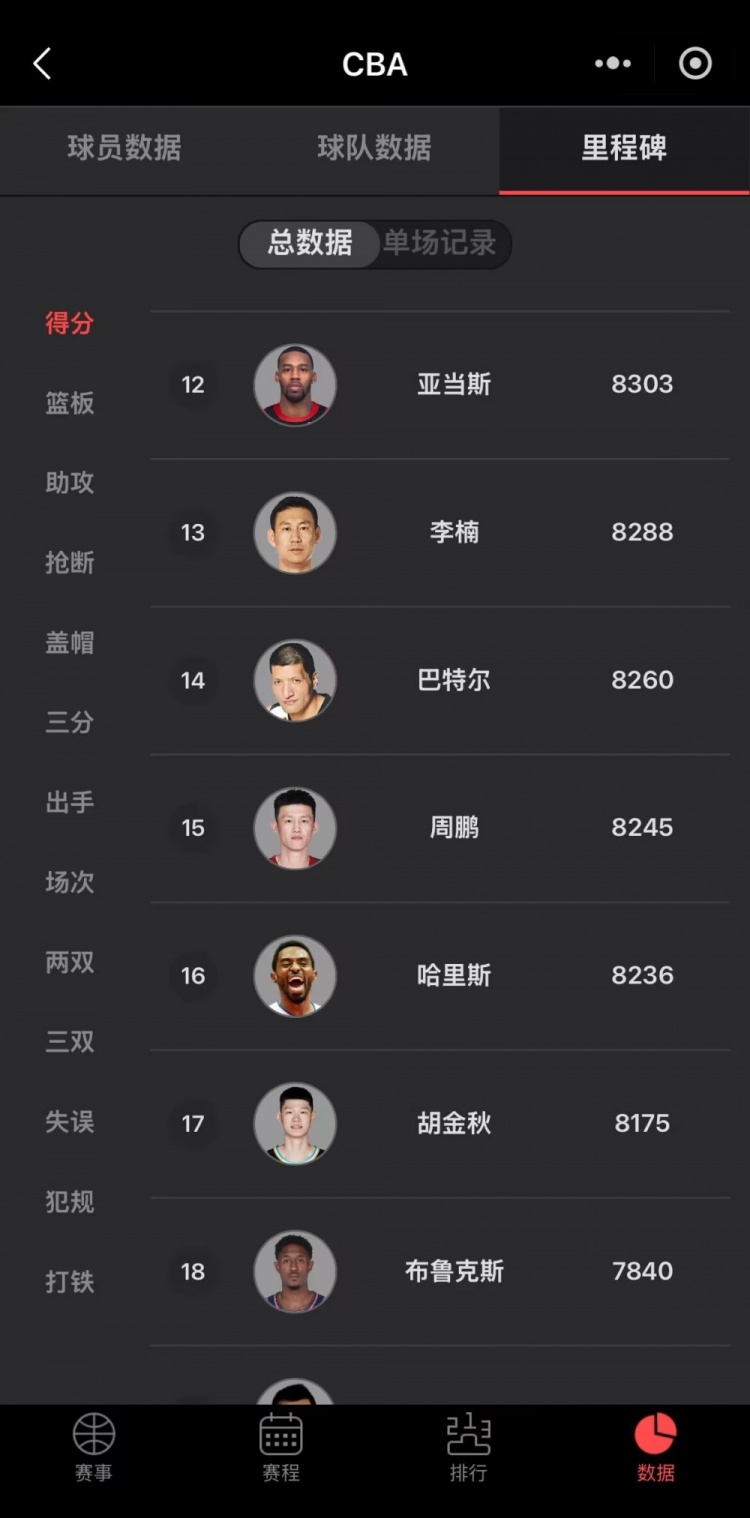750x1518 pixels.
Task: Select the 单场记录 segment
Action: coord(440,243)
